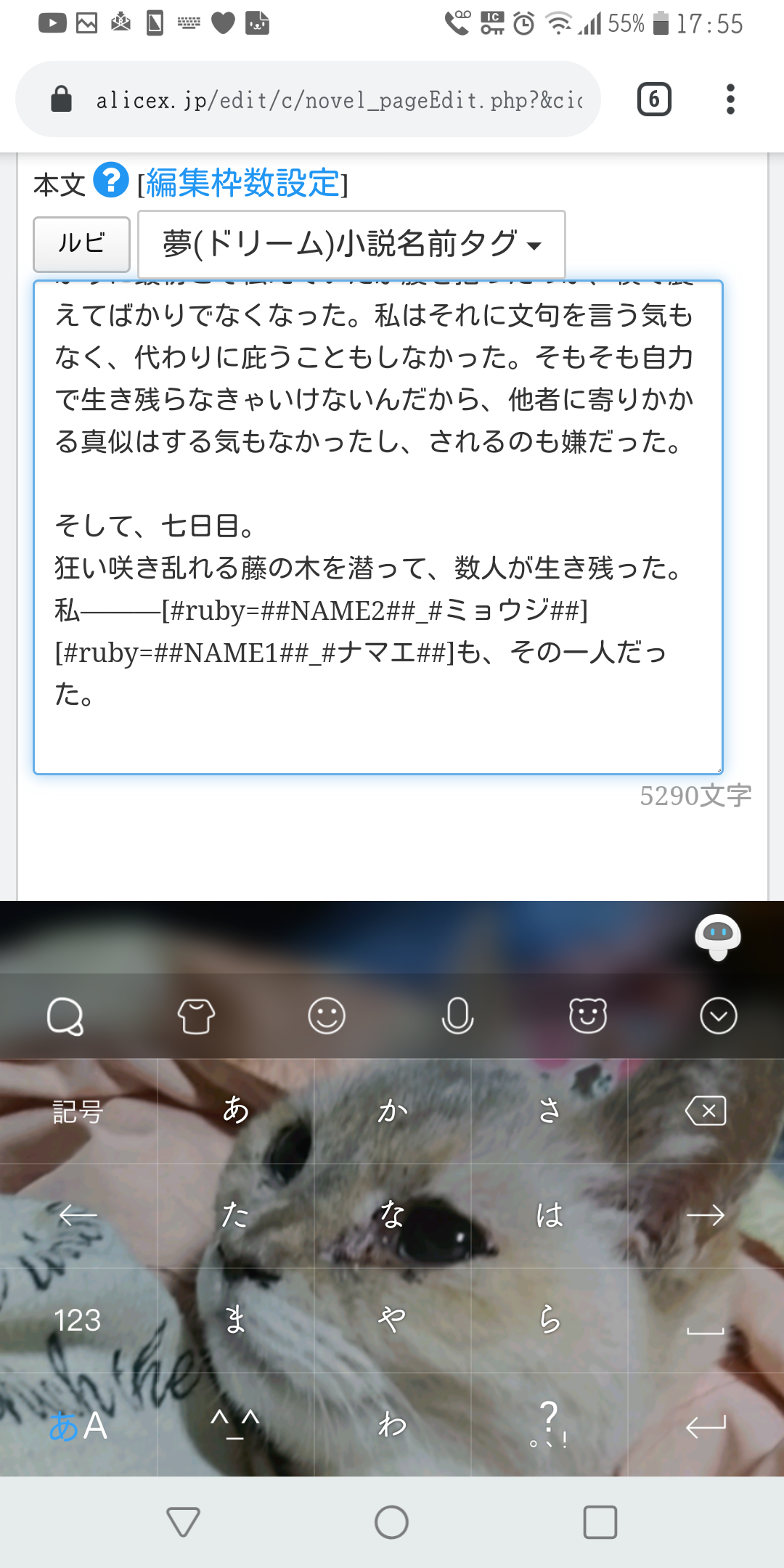Open the browser tab switcher showing 6
The height and width of the screenshot is (1568, 784).
[653, 99]
